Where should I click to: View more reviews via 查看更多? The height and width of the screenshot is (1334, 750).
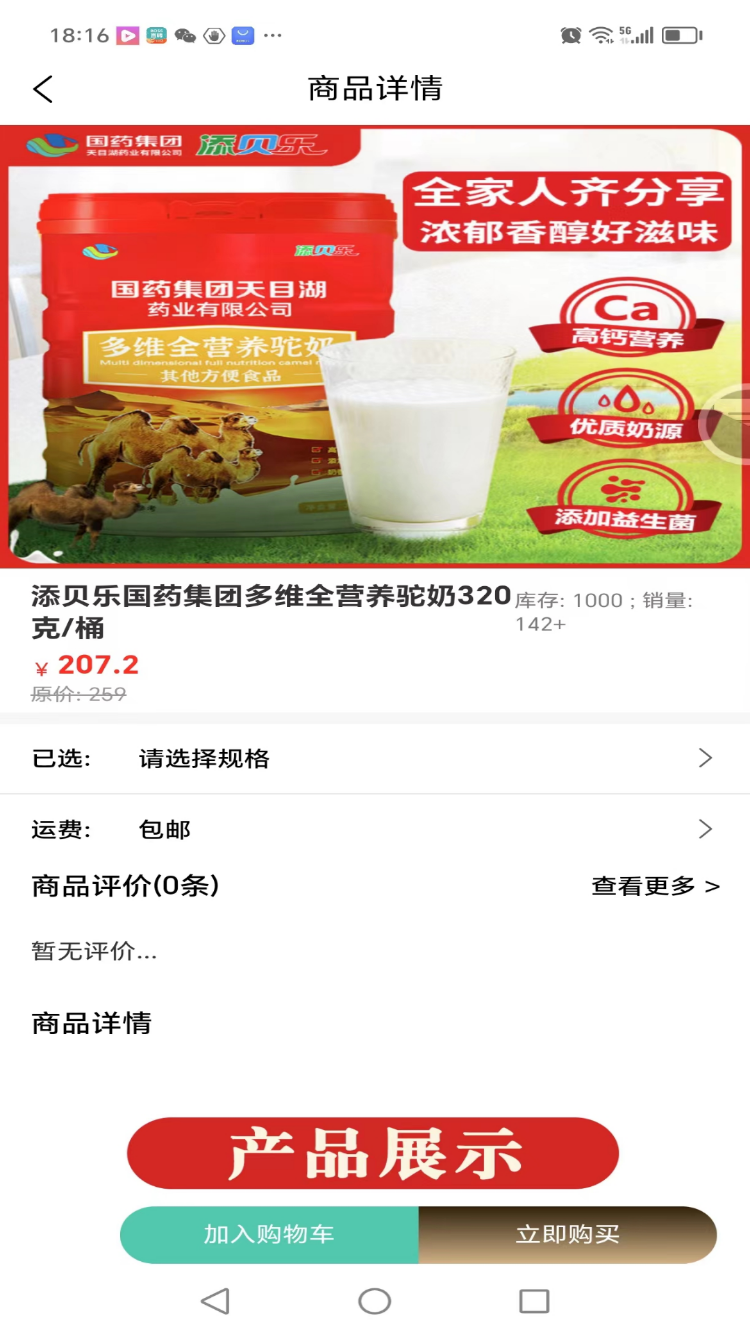point(655,886)
